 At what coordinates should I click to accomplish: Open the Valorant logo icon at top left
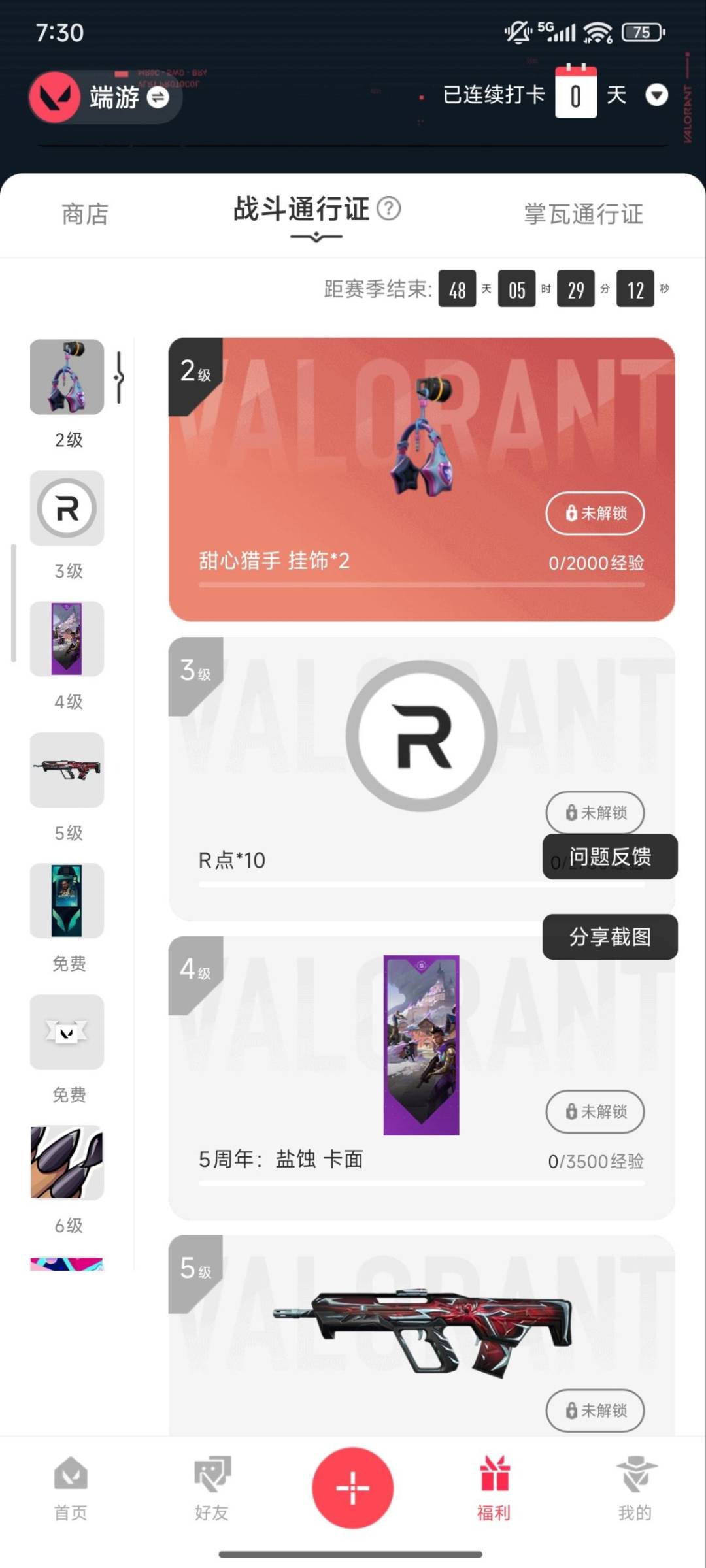(56, 97)
